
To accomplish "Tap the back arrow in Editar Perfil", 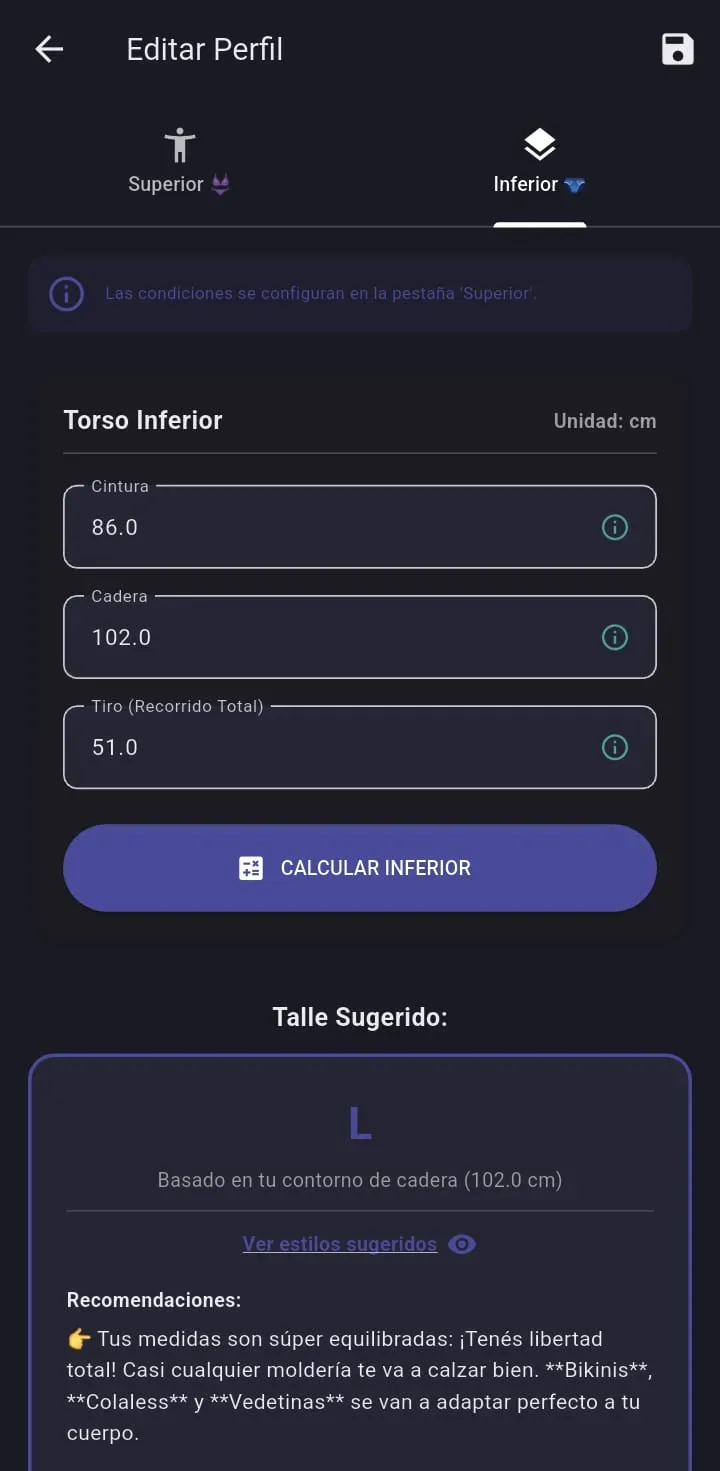I will (x=48, y=48).
